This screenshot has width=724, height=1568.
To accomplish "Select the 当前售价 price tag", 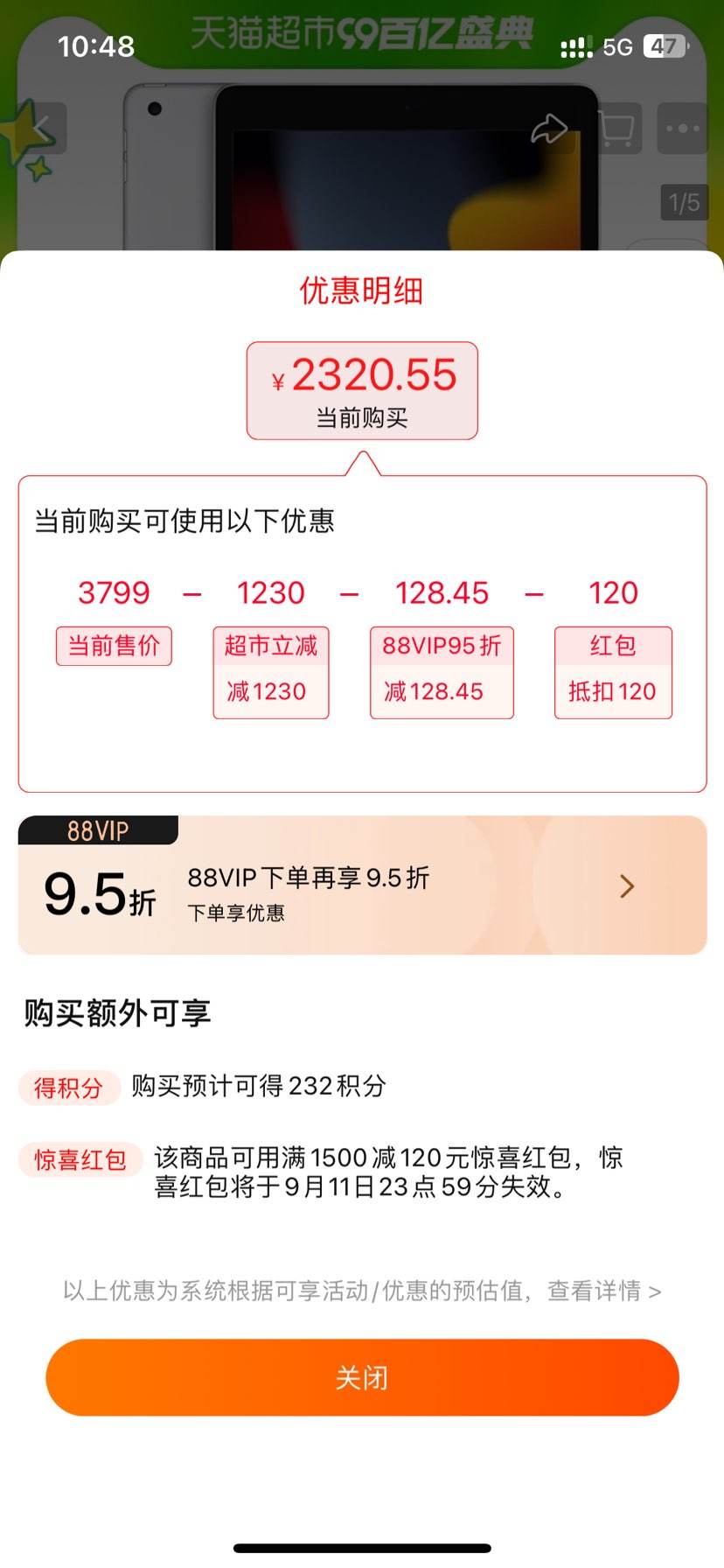I will click(x=114, y=646).
